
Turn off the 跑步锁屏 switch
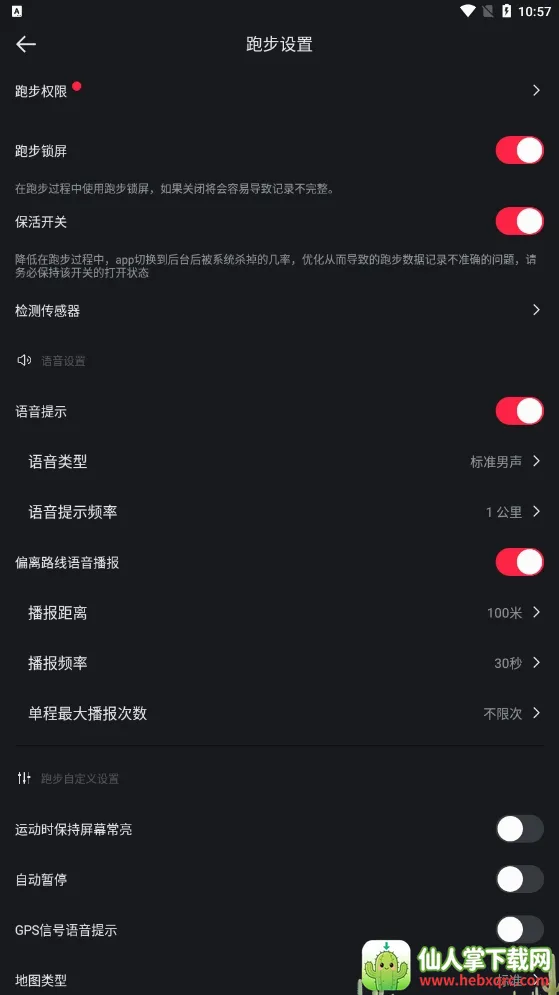pyautogui.click(x=519, y=151)
